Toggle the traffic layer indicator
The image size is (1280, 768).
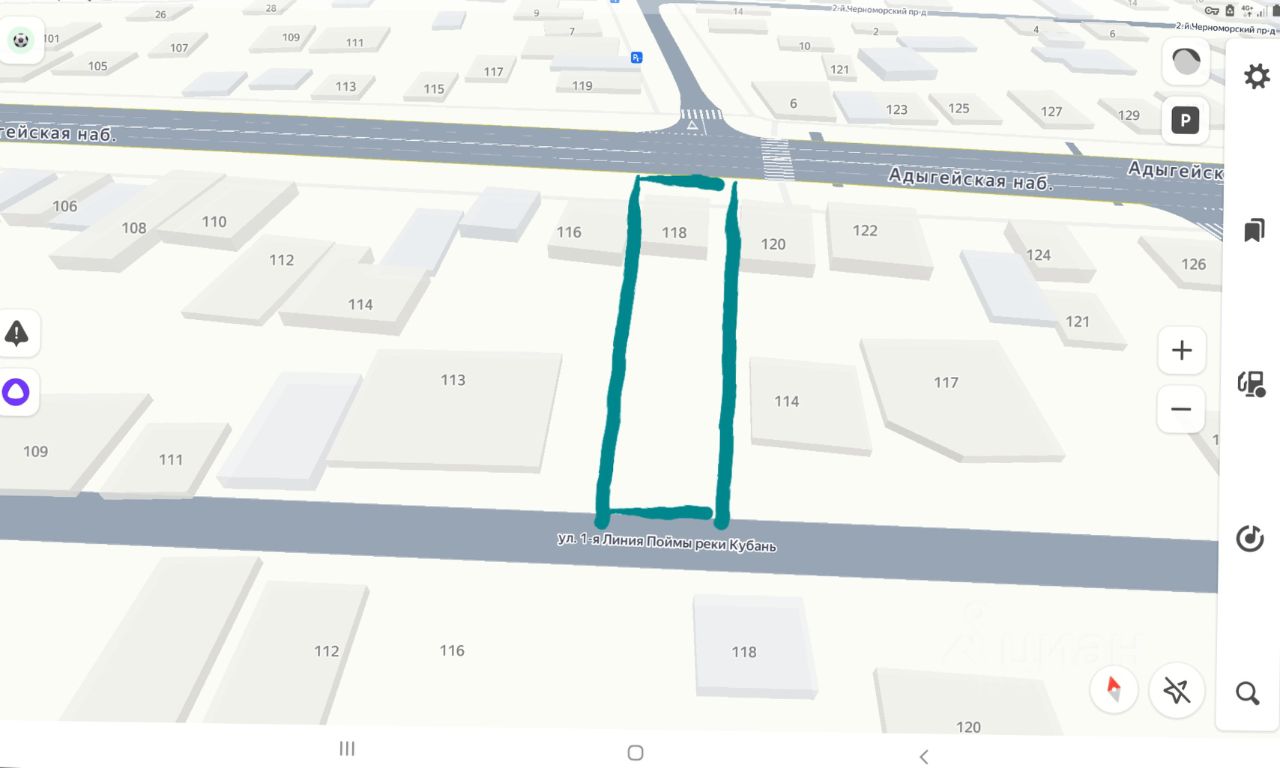[x=1186, y=62]
